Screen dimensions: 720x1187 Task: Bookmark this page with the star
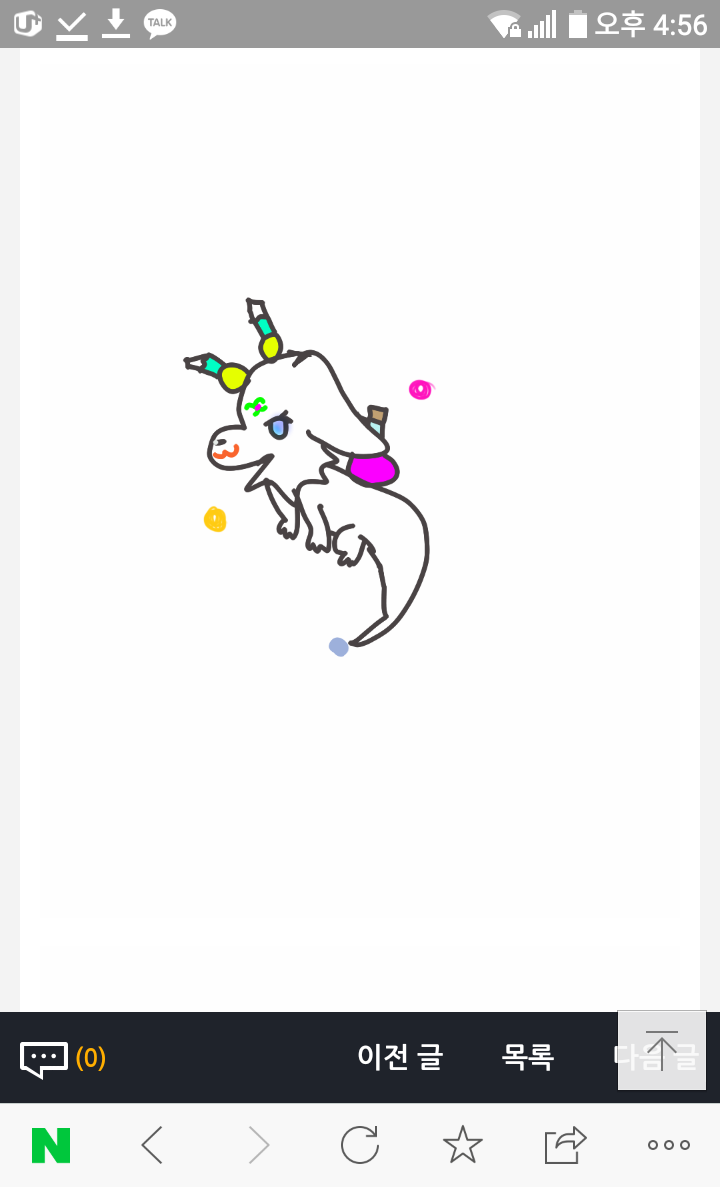tap(463, 1145)
